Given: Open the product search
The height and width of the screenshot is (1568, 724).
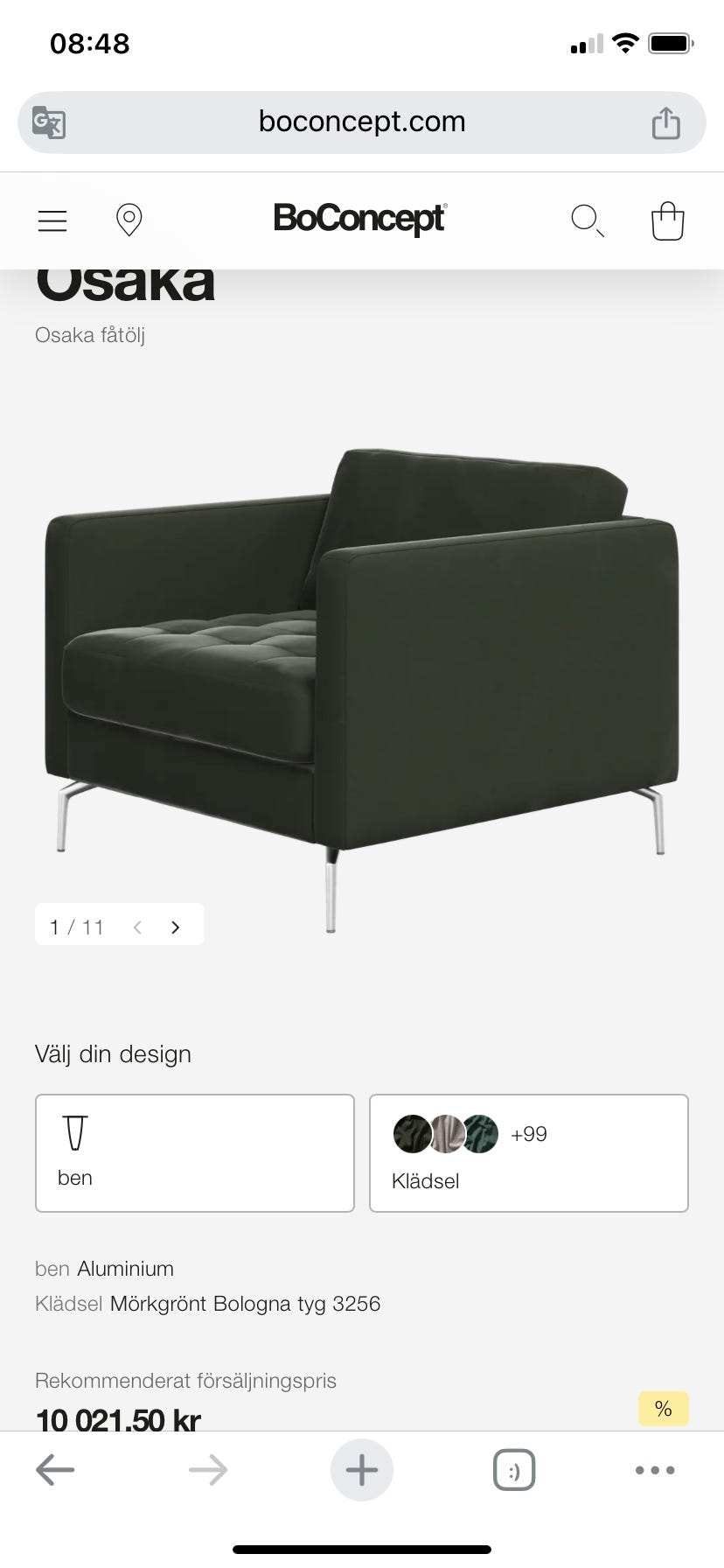Looking at the screenshot, I should [x=587, y=220].
